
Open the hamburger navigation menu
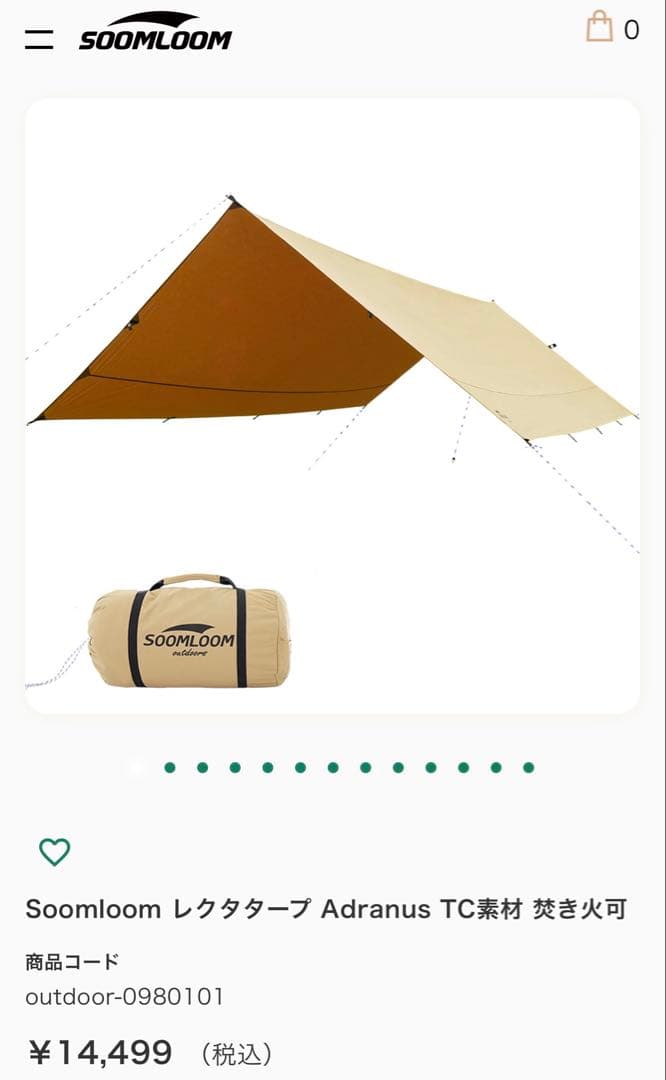coord(39,39)
